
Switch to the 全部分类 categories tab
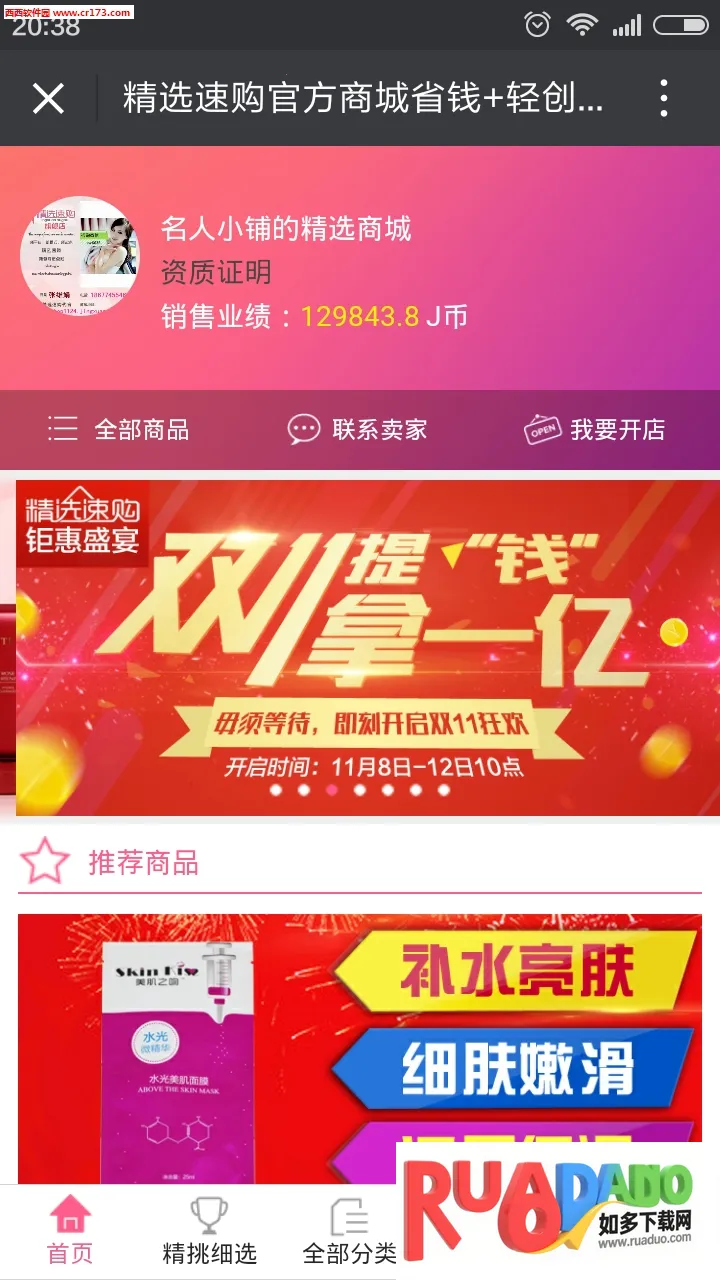(x=349, y=1232)
